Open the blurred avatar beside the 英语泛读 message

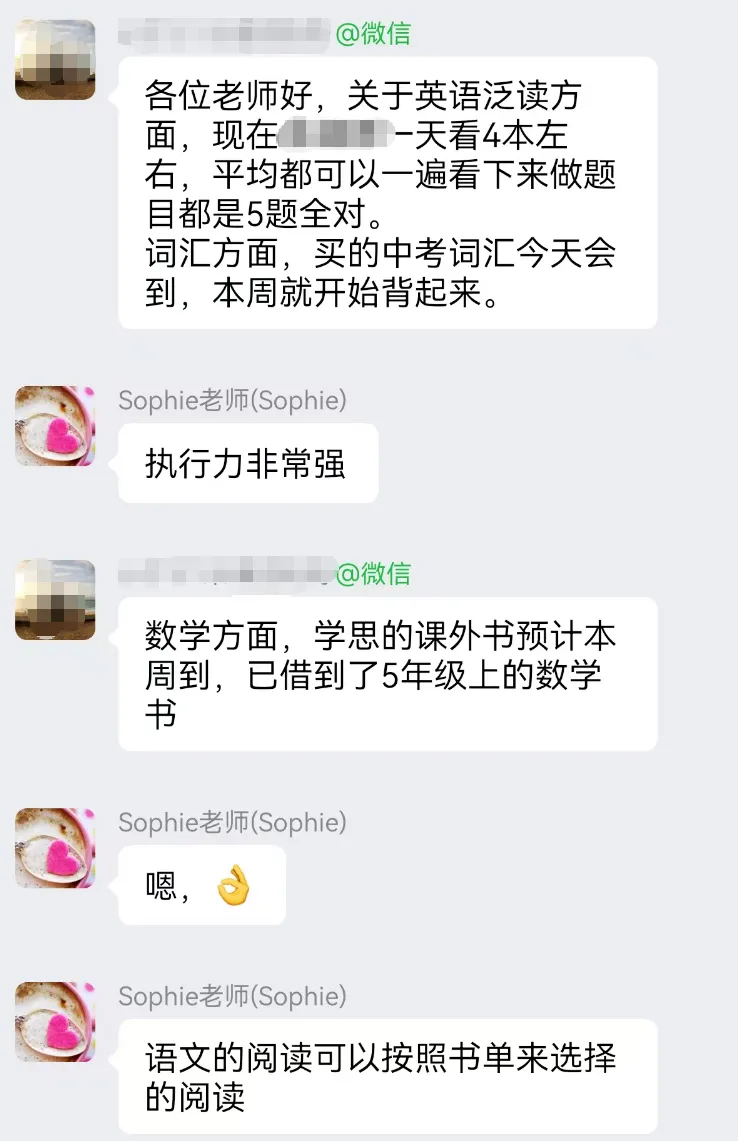(55, 60)
